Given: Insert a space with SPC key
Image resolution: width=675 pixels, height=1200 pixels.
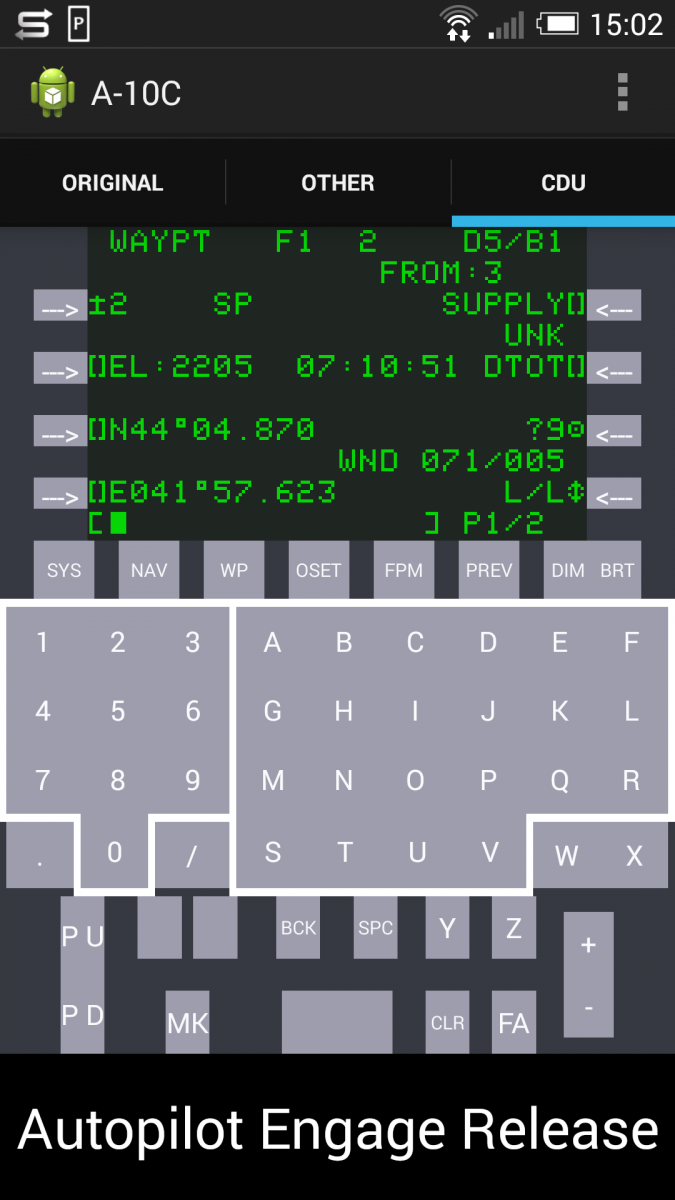Looking at the screenshot, I should pyautogui.click(x=375, y=928).
